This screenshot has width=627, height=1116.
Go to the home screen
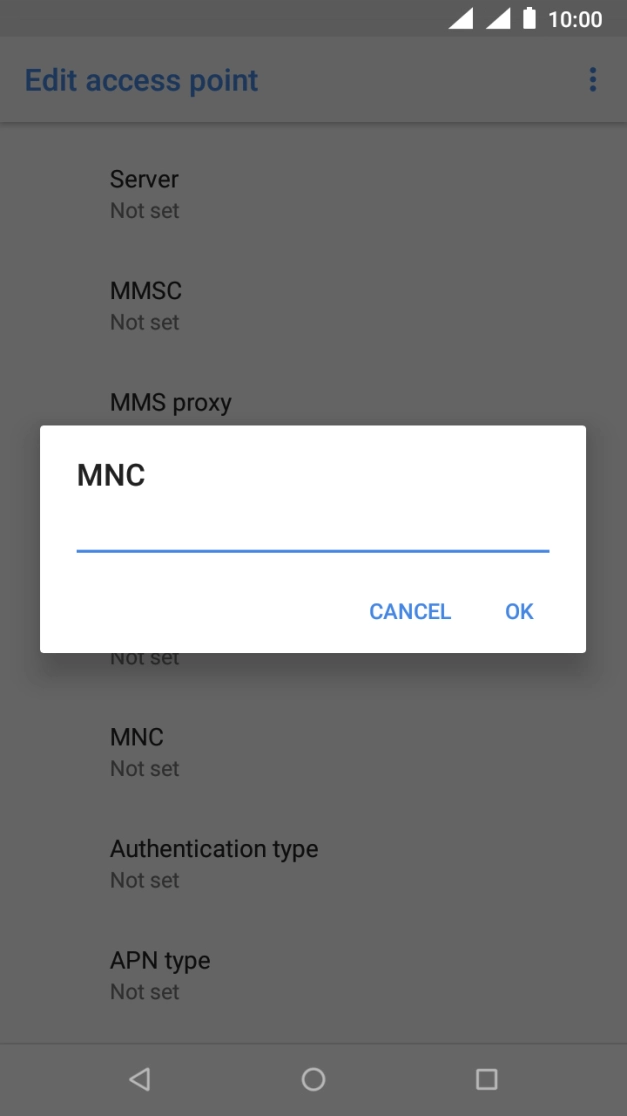(313, 1079)
